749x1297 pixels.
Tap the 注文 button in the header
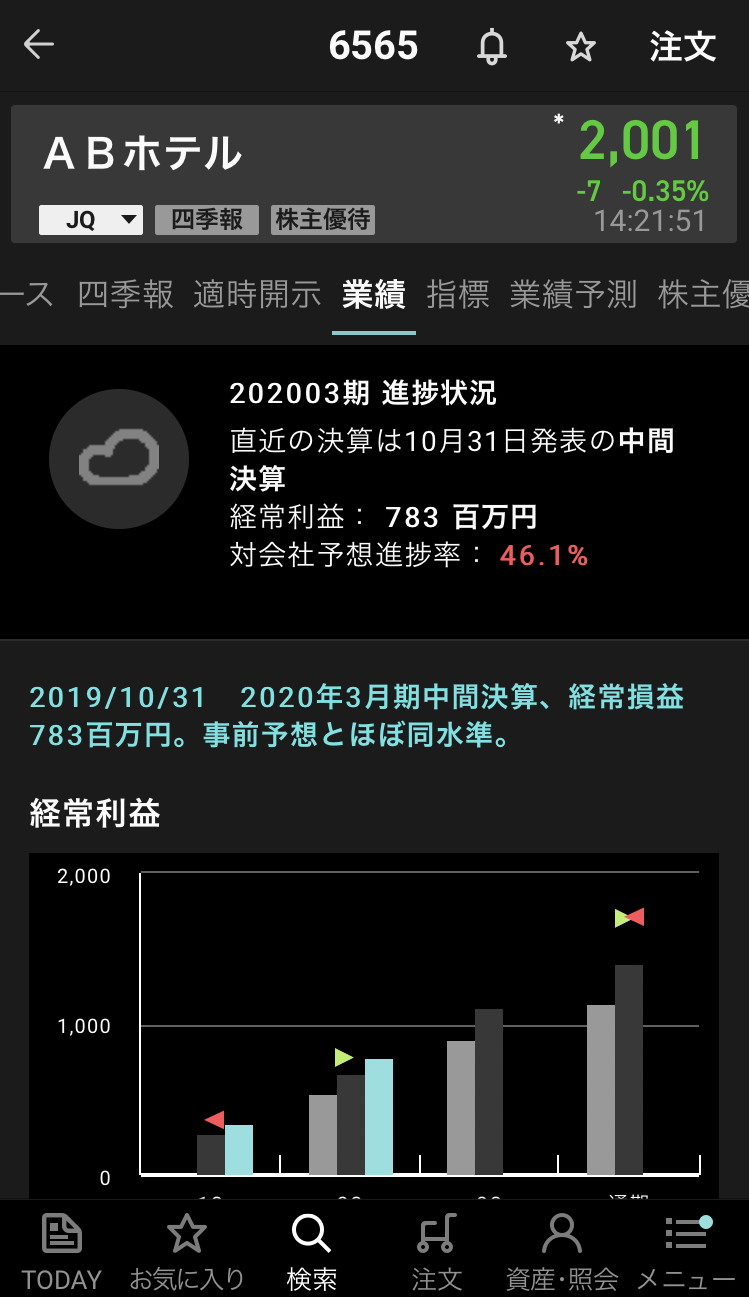point(682,47)
